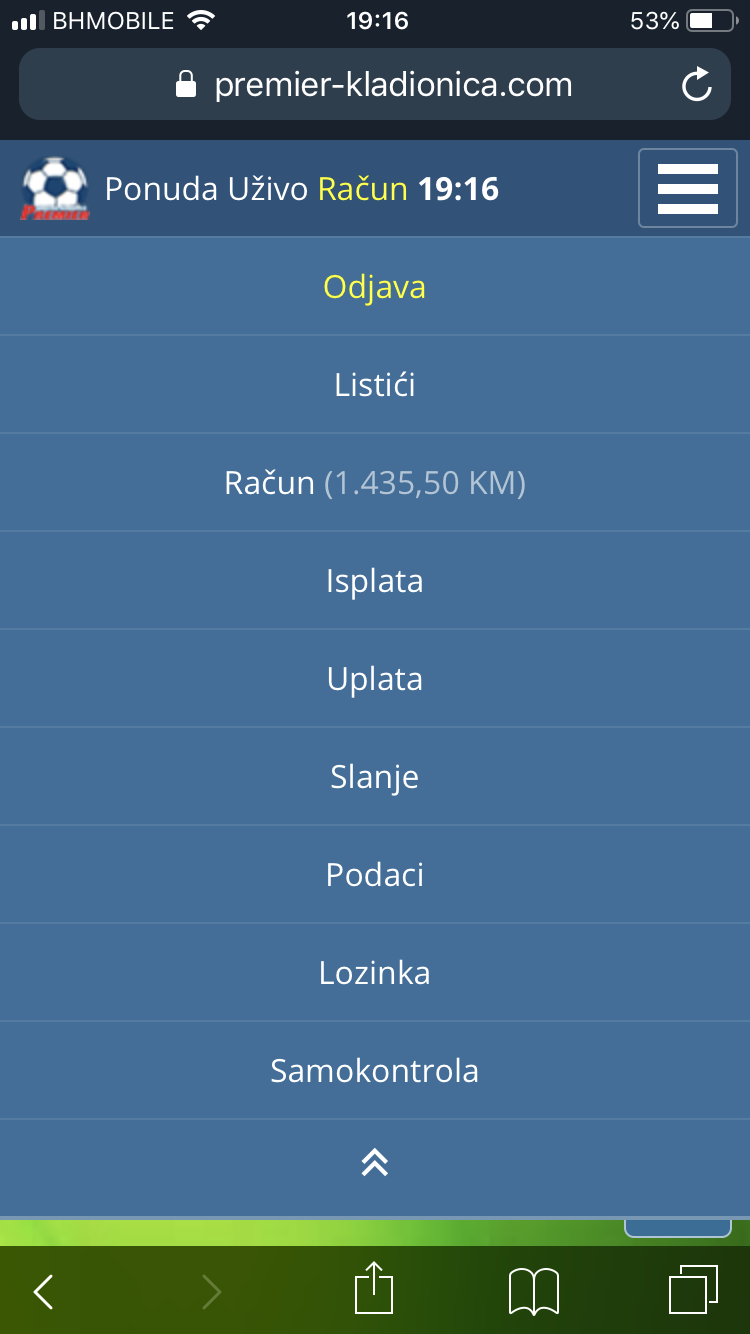750x1334 pixels.
Task: View Podaci personal data
Action: point(375,875)
